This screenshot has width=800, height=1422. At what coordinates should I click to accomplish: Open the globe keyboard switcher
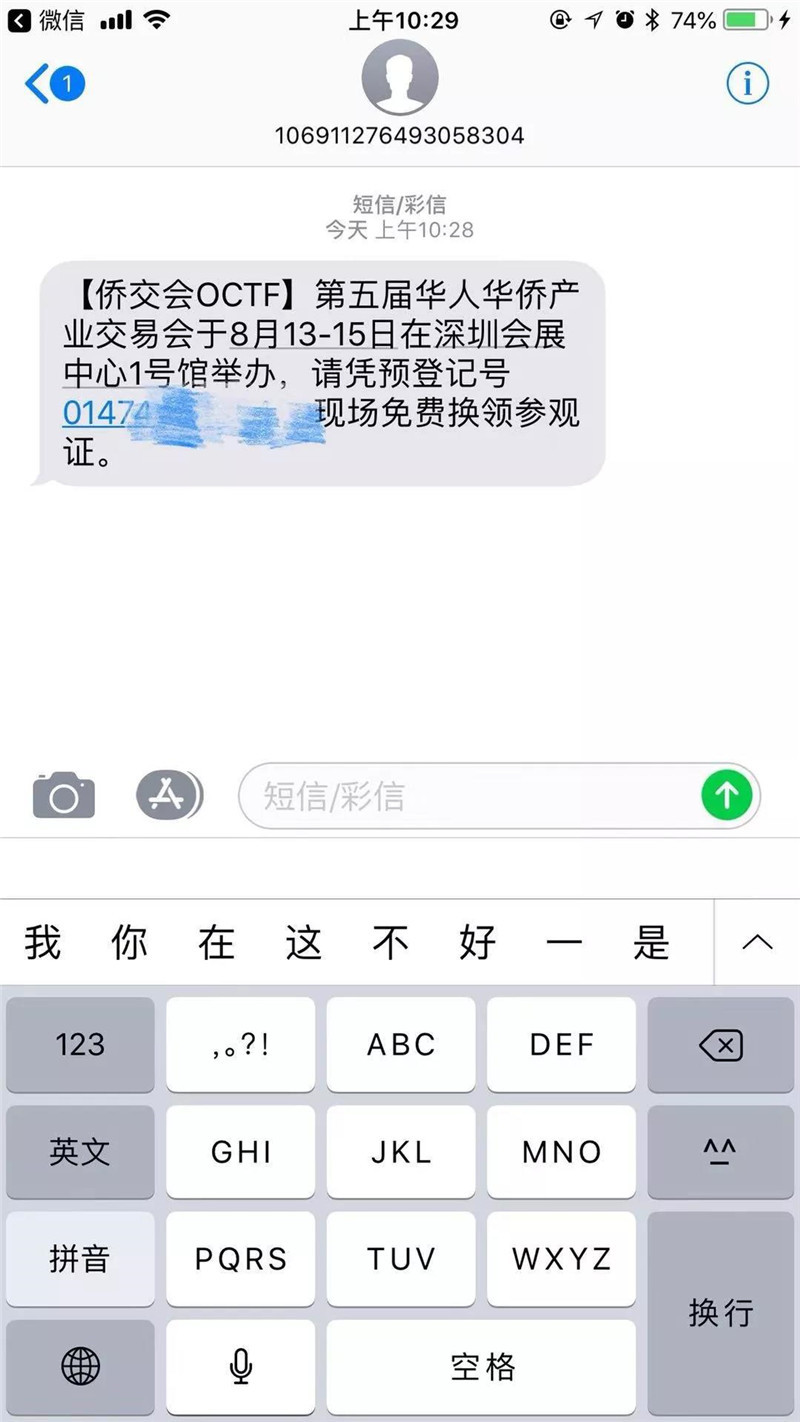[x=80, y=1365]
